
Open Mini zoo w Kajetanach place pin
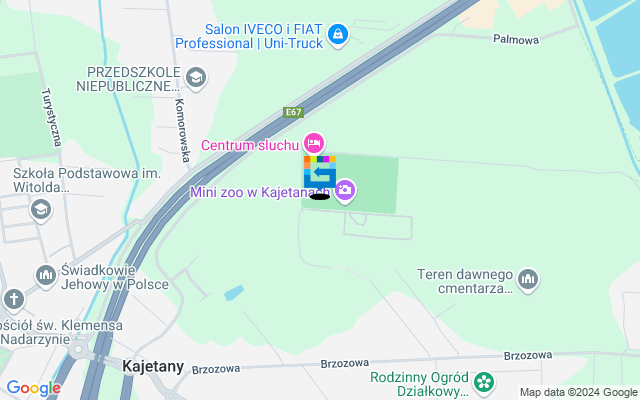tap(345, 189)
